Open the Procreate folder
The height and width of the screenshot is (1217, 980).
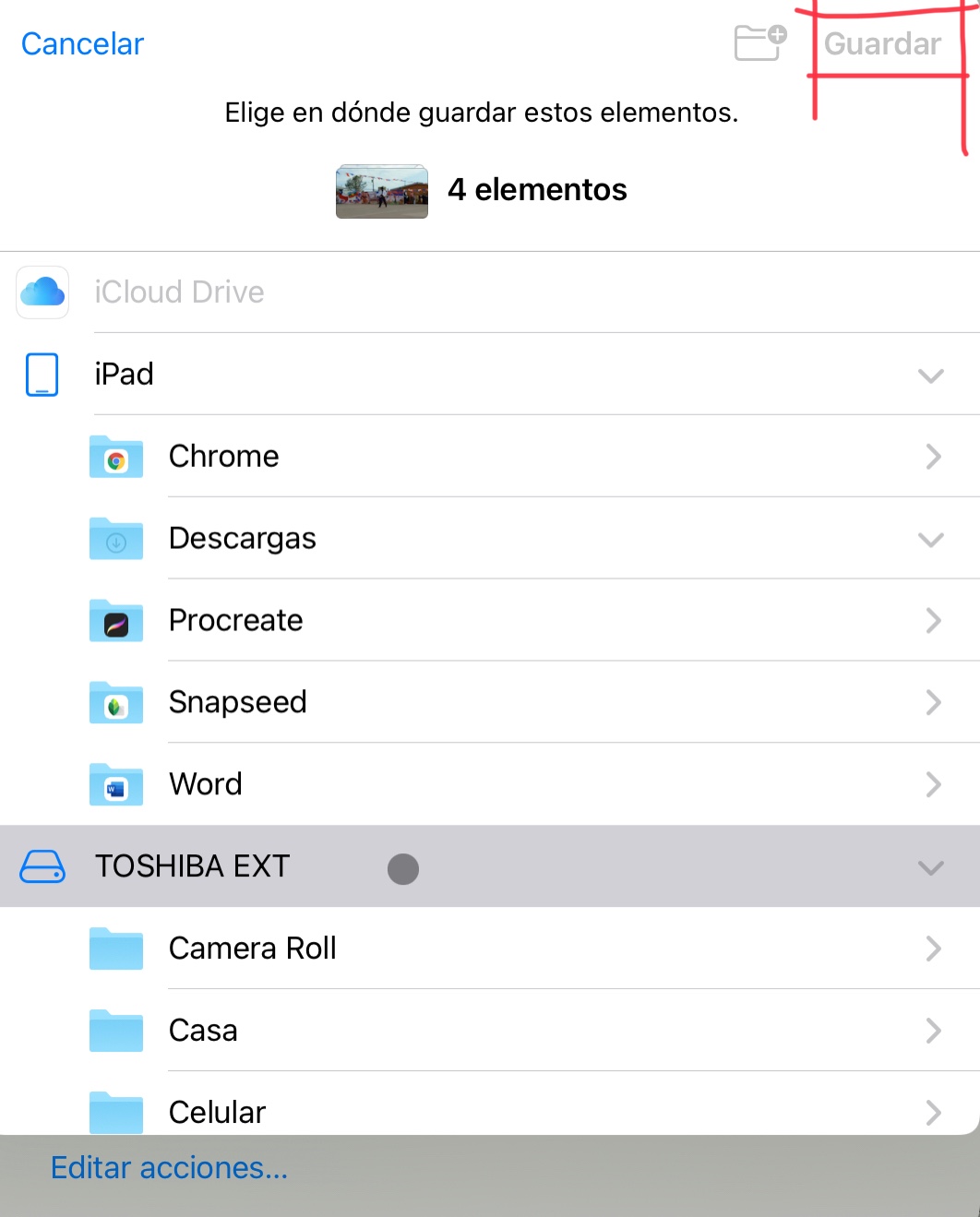[x=236, y=621]
